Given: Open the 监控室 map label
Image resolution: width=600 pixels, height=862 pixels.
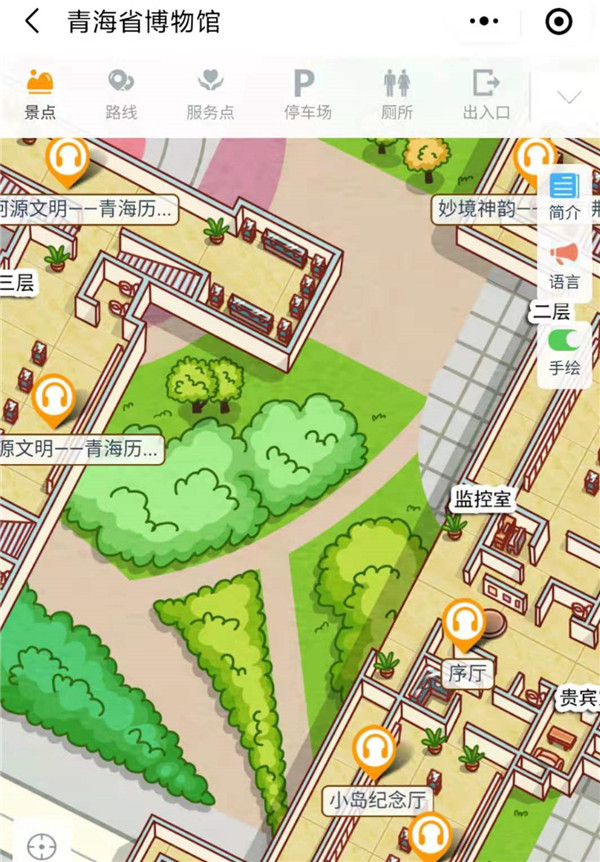Looking at the screenshot, I should 483,498.
